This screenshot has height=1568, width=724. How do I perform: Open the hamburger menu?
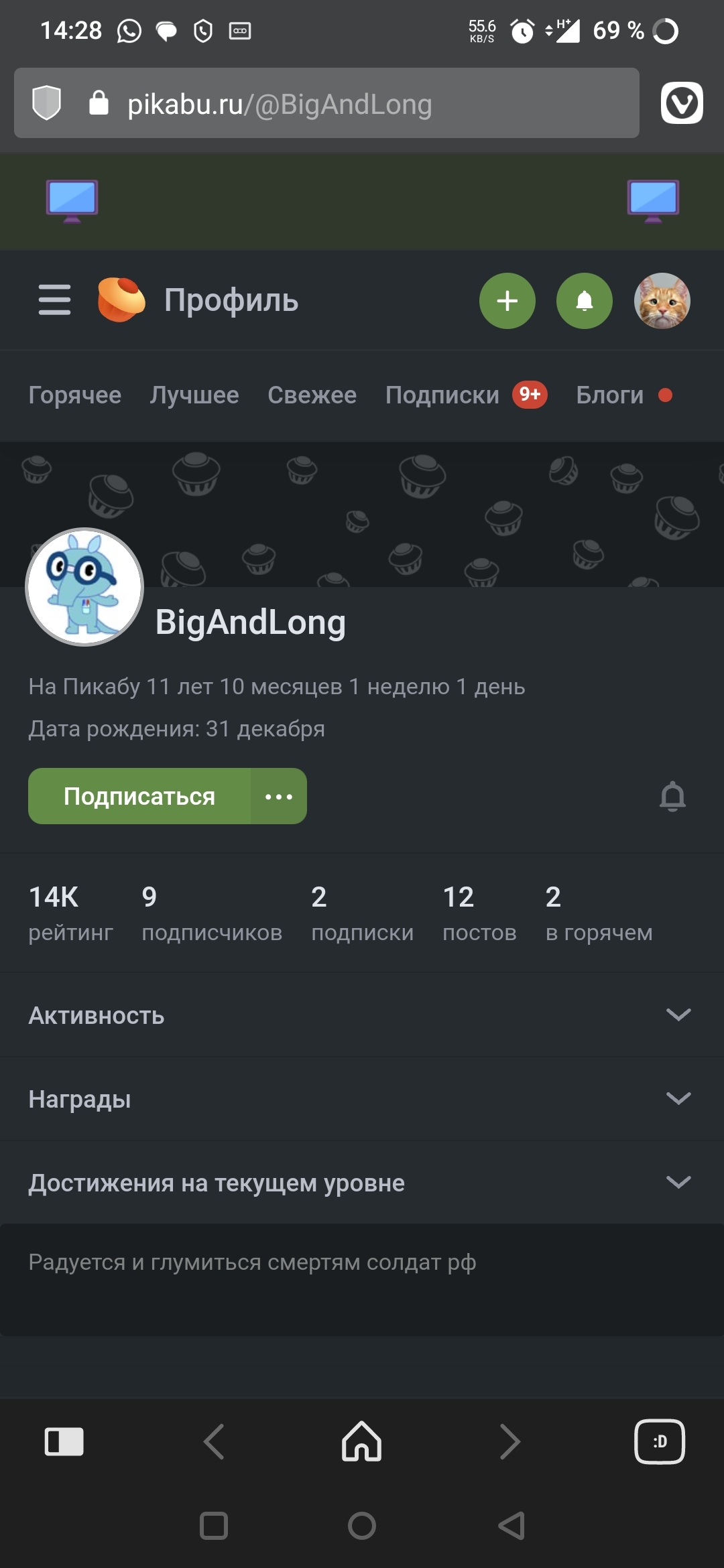point(54,300)
